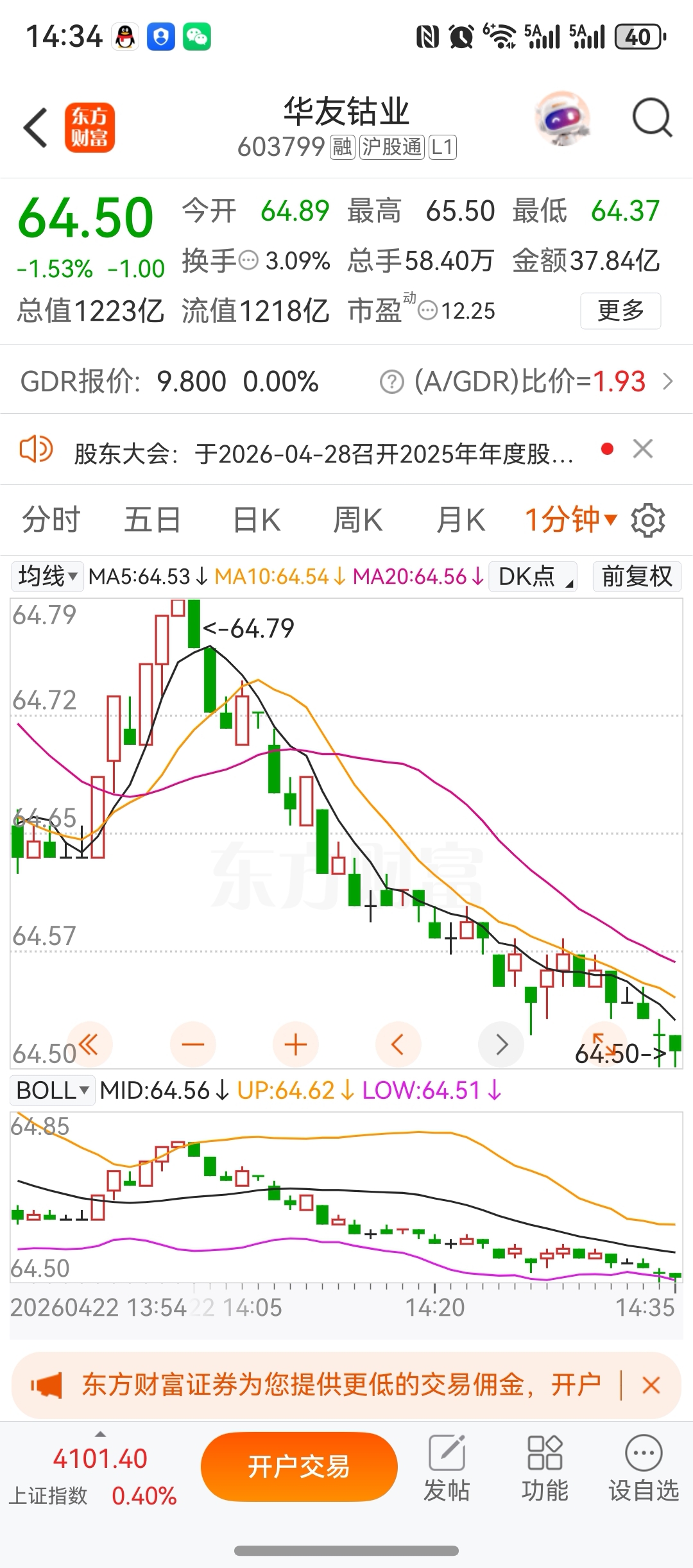
Task: Switch to the 周K chart tab
Action: click(x=358, y=520)
